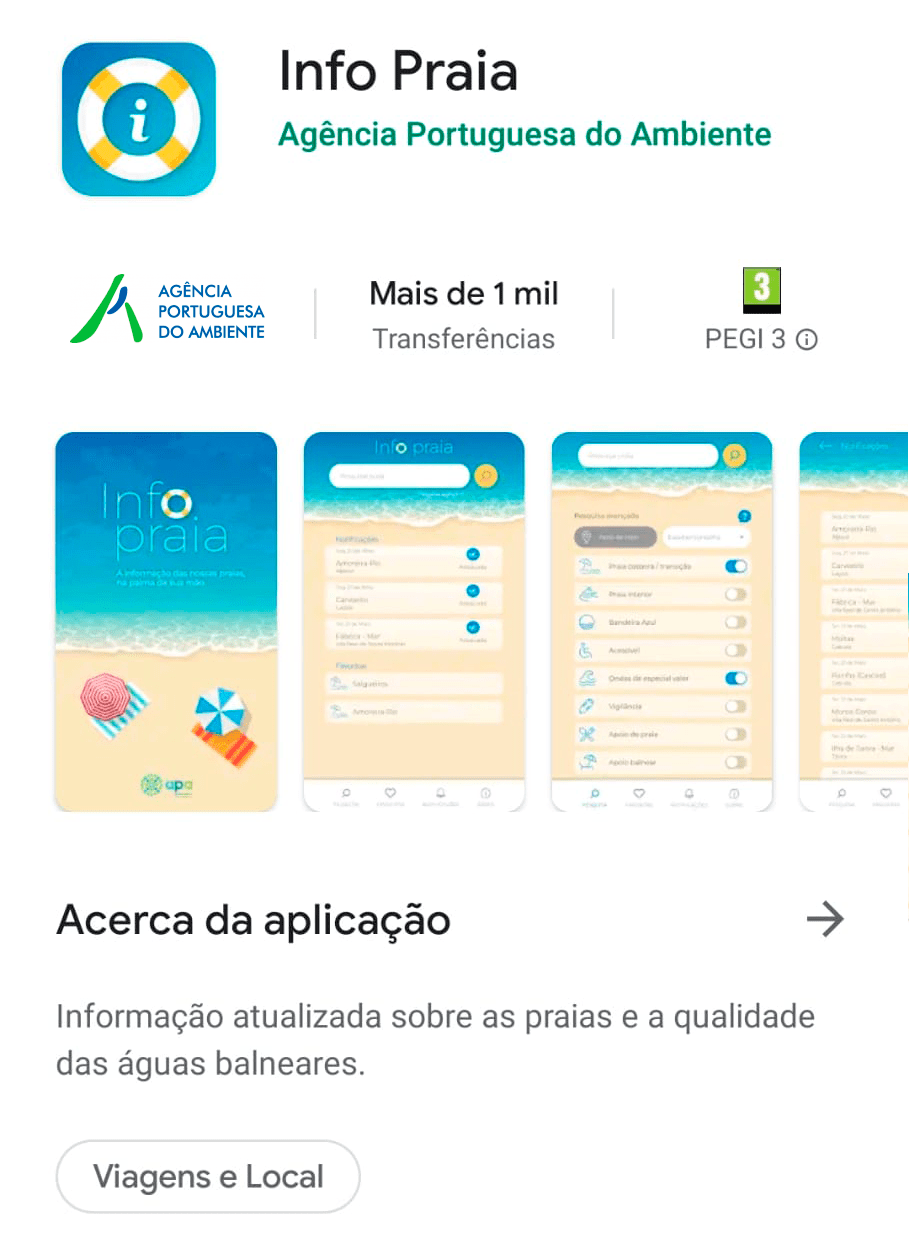Select the Viagens e Local category button

[x=207, y=1176]
